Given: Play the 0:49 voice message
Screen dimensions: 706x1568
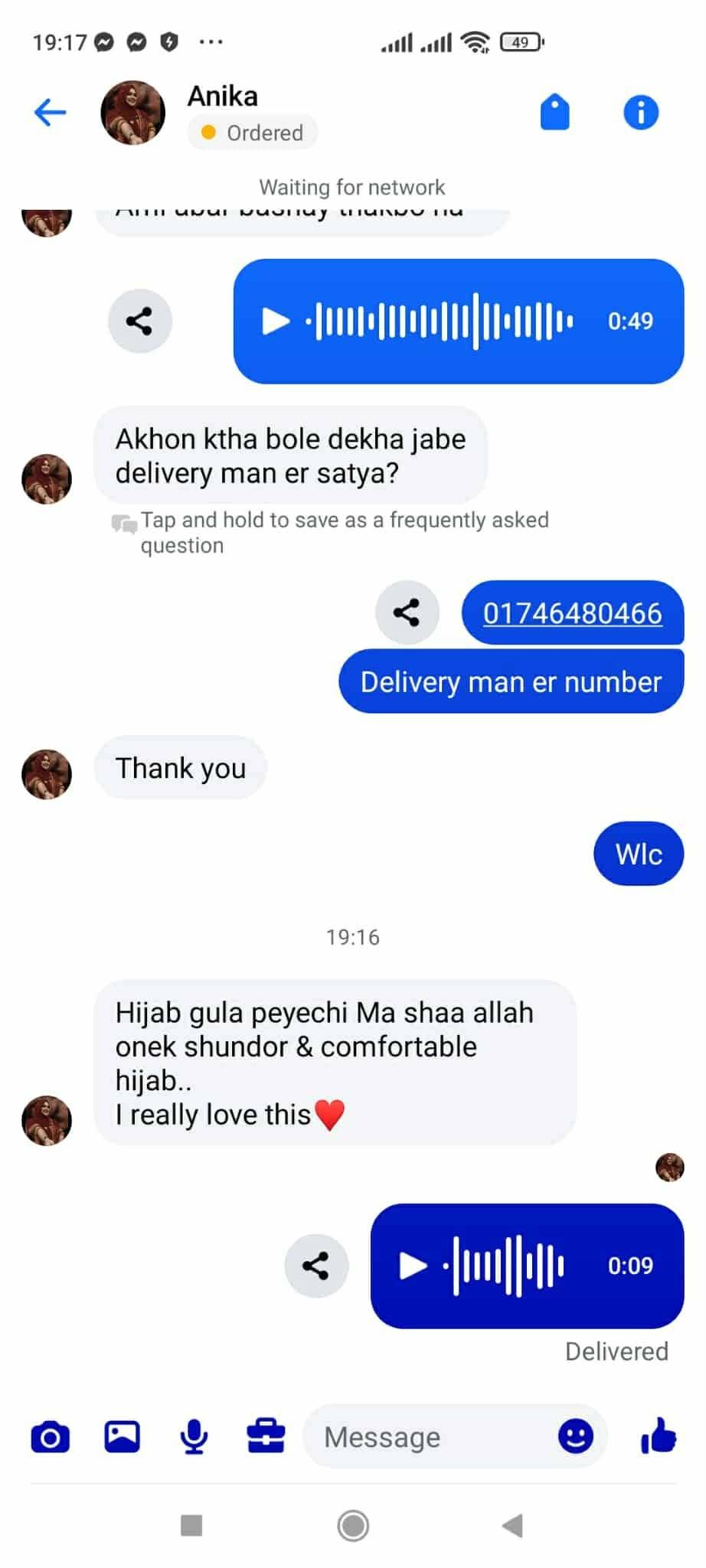Looking at the screenshot, I should (x=276, y=321).
